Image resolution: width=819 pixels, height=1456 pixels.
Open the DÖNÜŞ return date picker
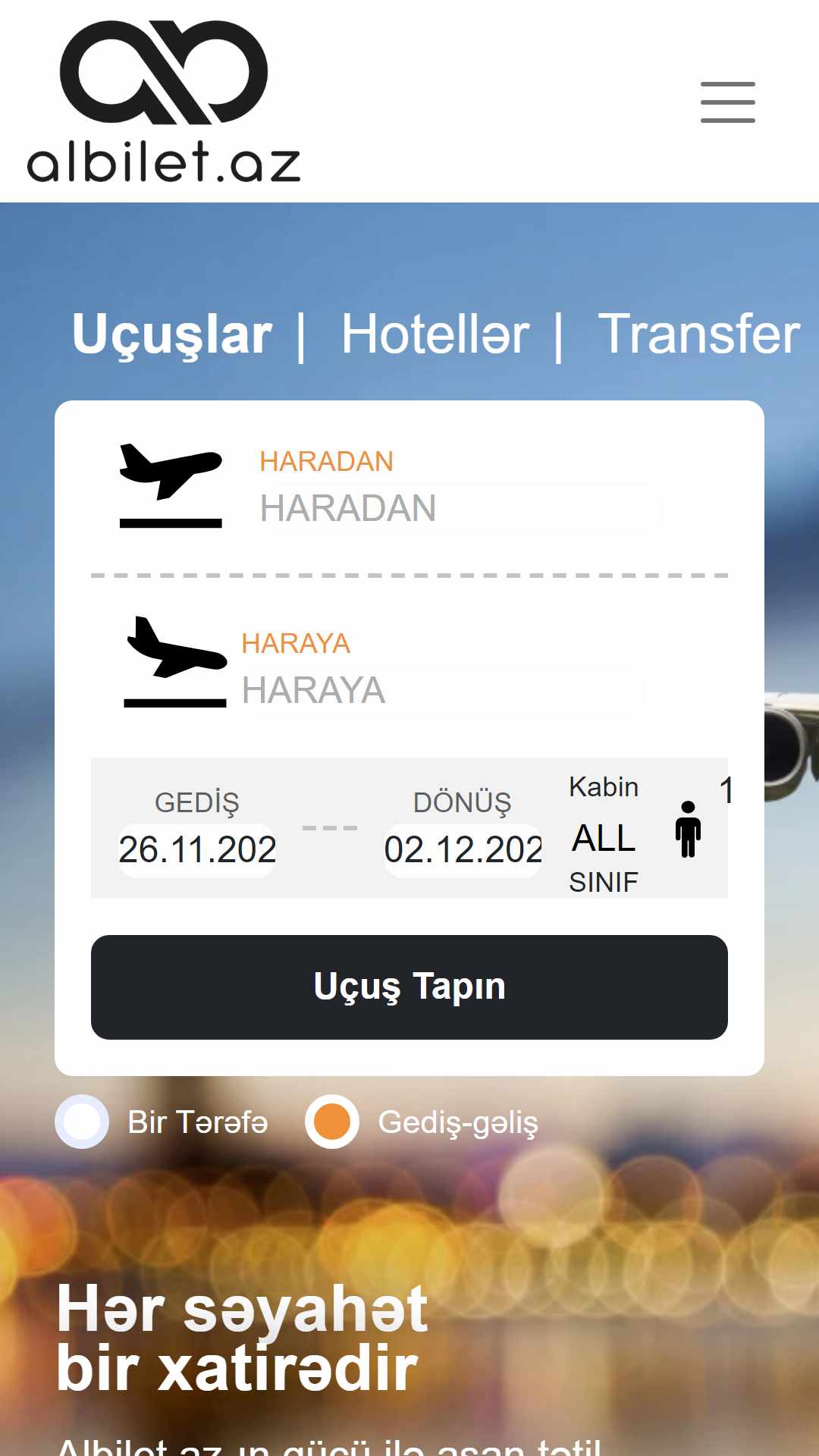coord(463,850)
